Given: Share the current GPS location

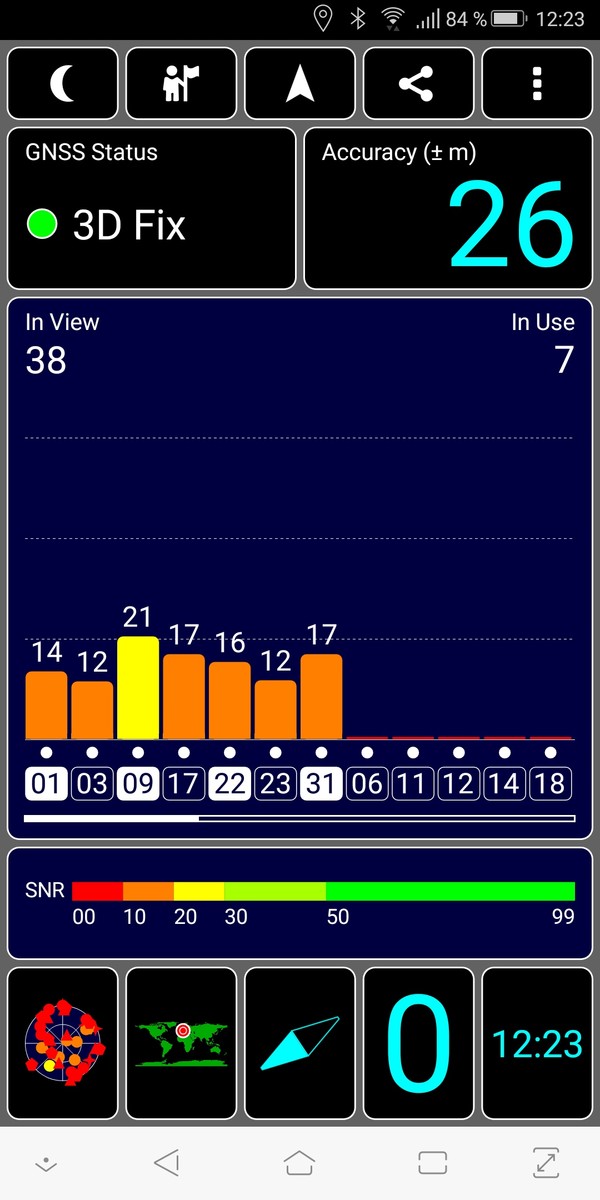Looking at the screenshot, I should coord(418,84).
